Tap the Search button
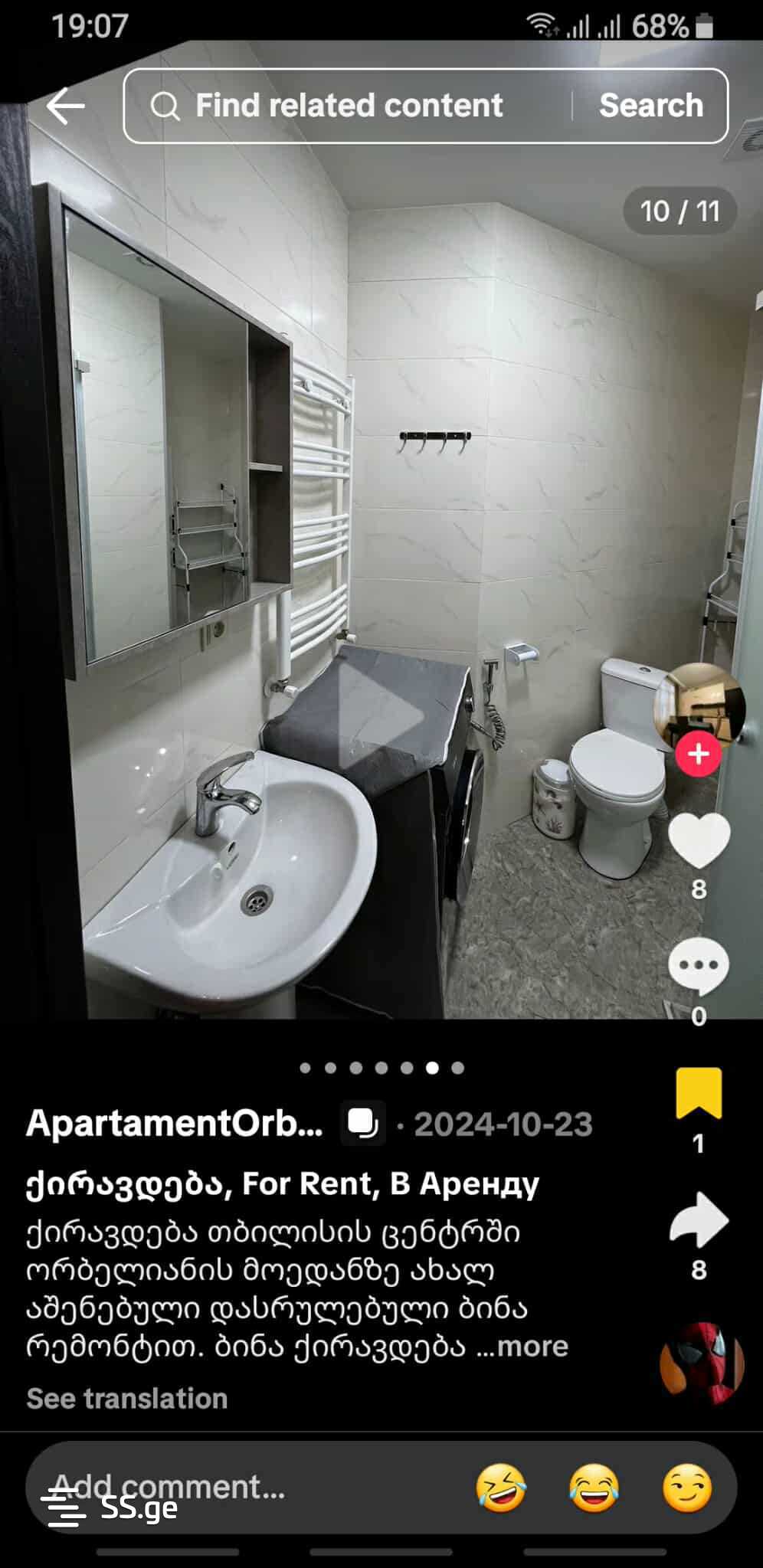The width and height of the screenshot is (763, 1568). click(650, 106)
